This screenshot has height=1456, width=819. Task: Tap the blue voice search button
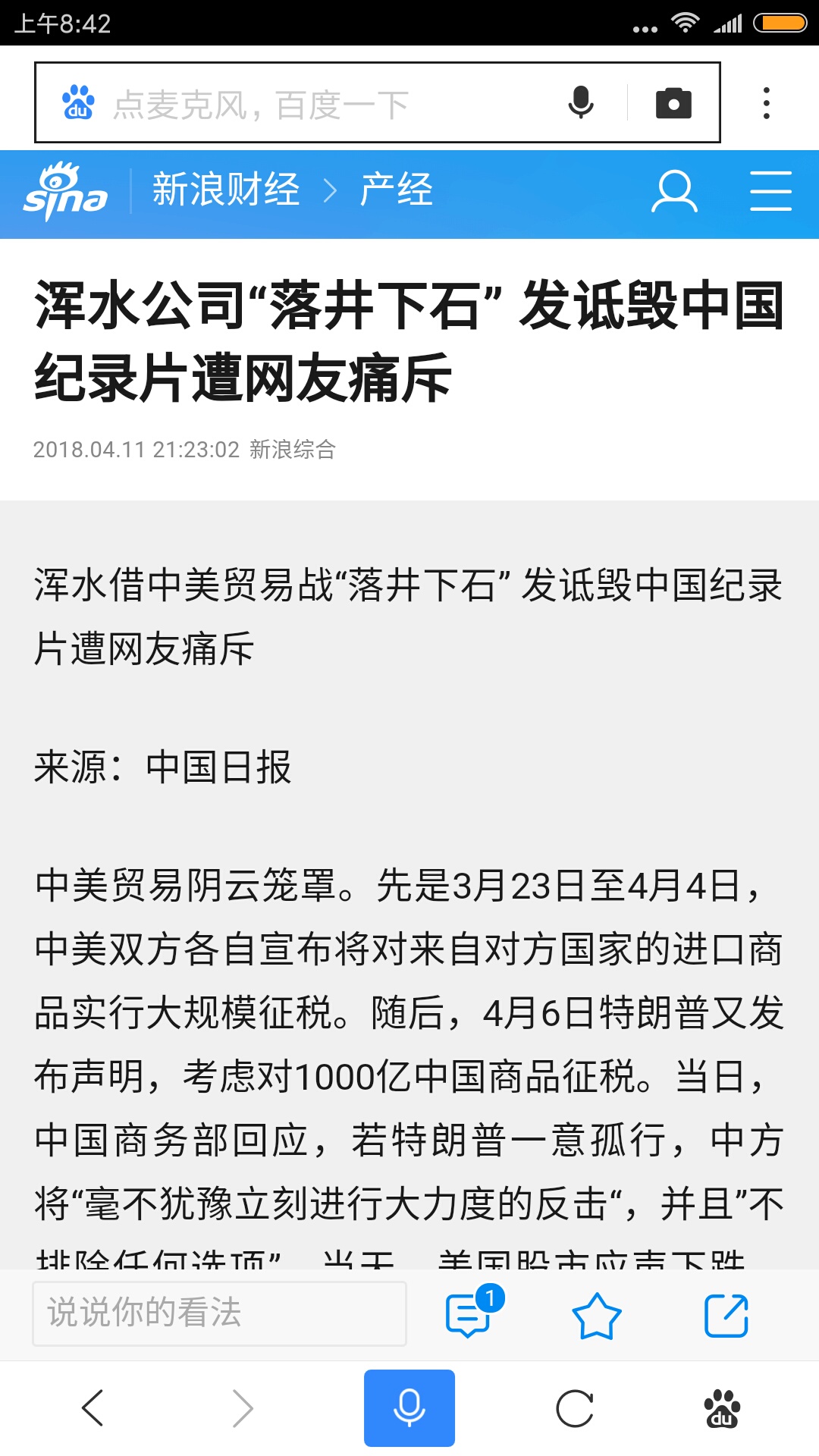(x=409, y=1408)
